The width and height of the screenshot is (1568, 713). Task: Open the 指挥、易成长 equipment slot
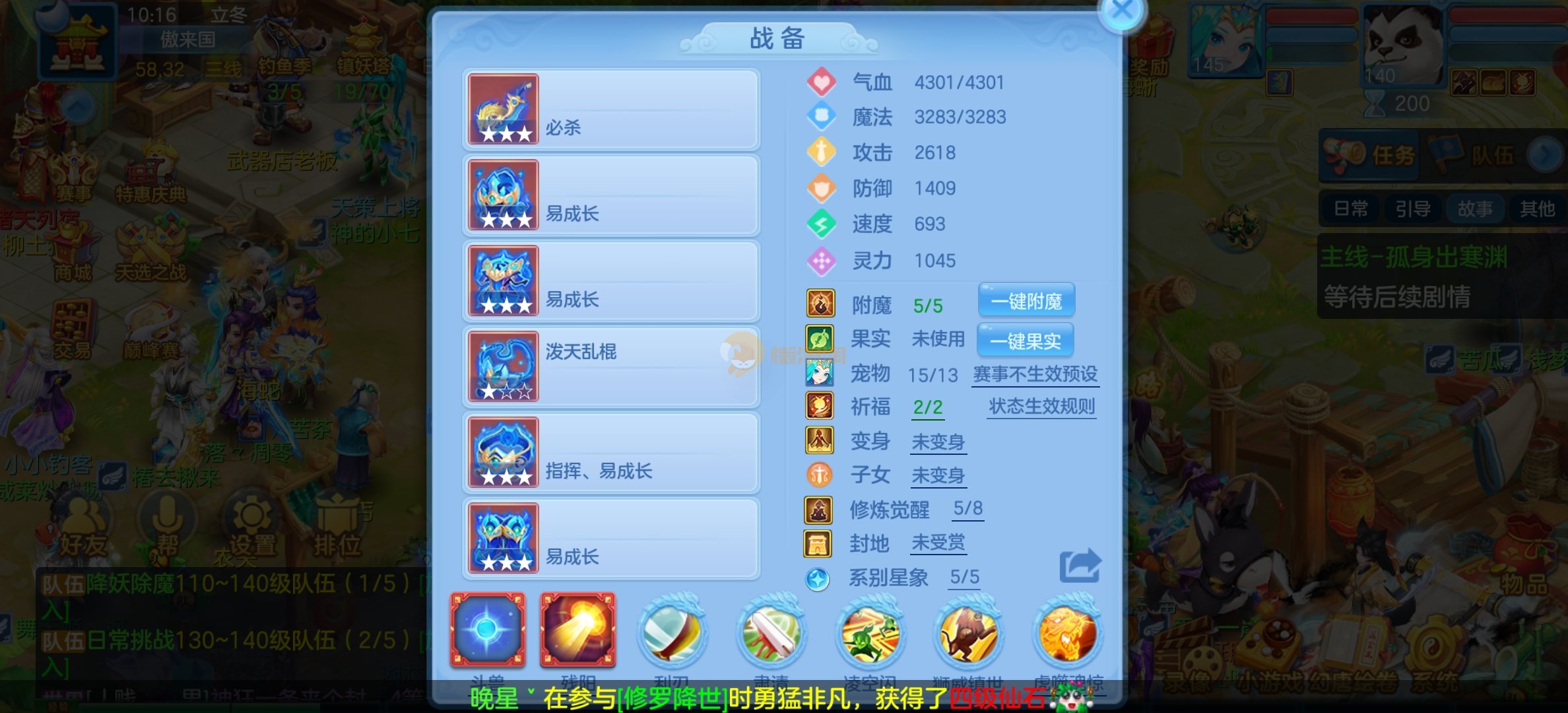tap(611, 453)
